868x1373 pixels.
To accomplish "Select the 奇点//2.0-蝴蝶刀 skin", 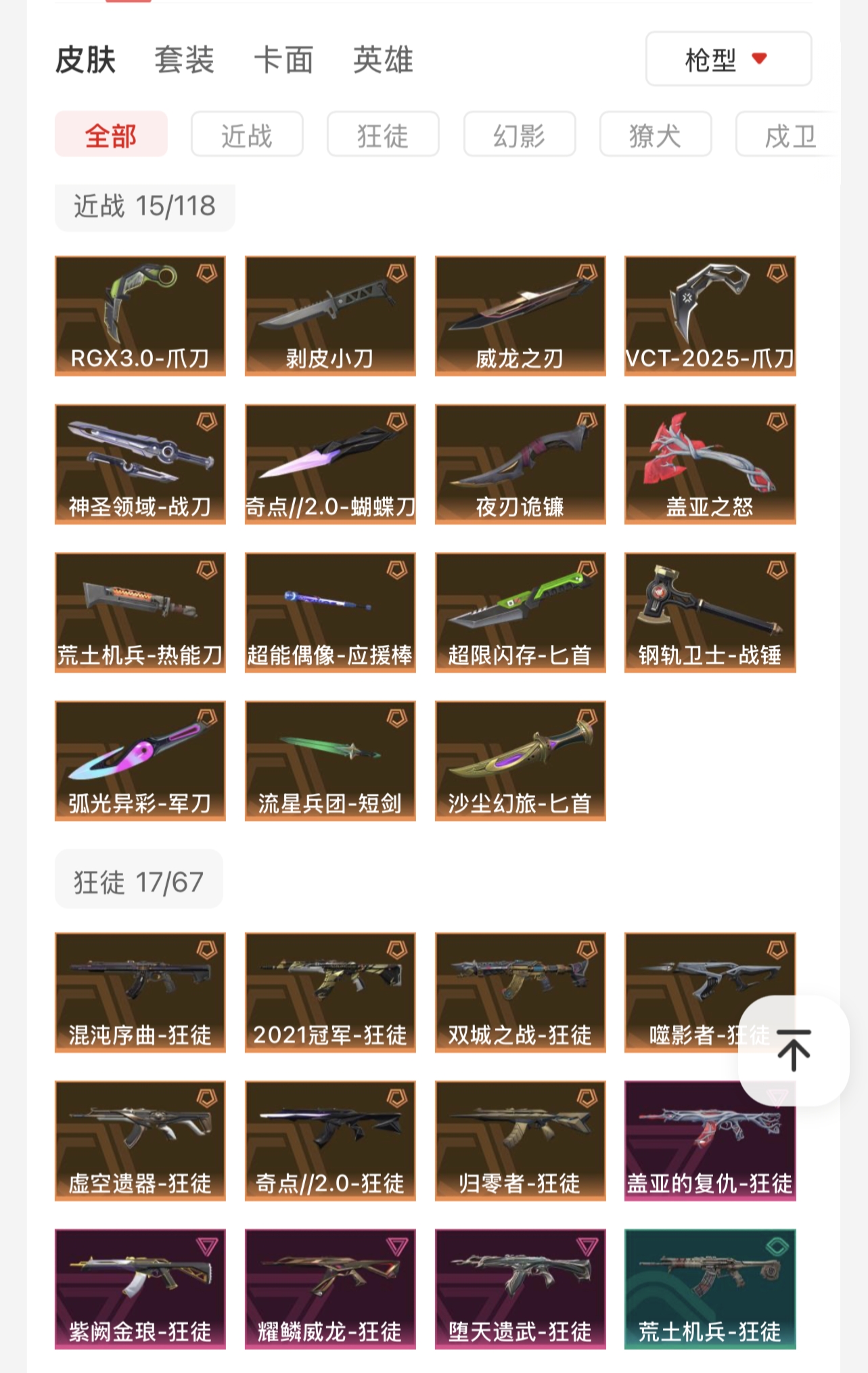I will click(330, 464).
